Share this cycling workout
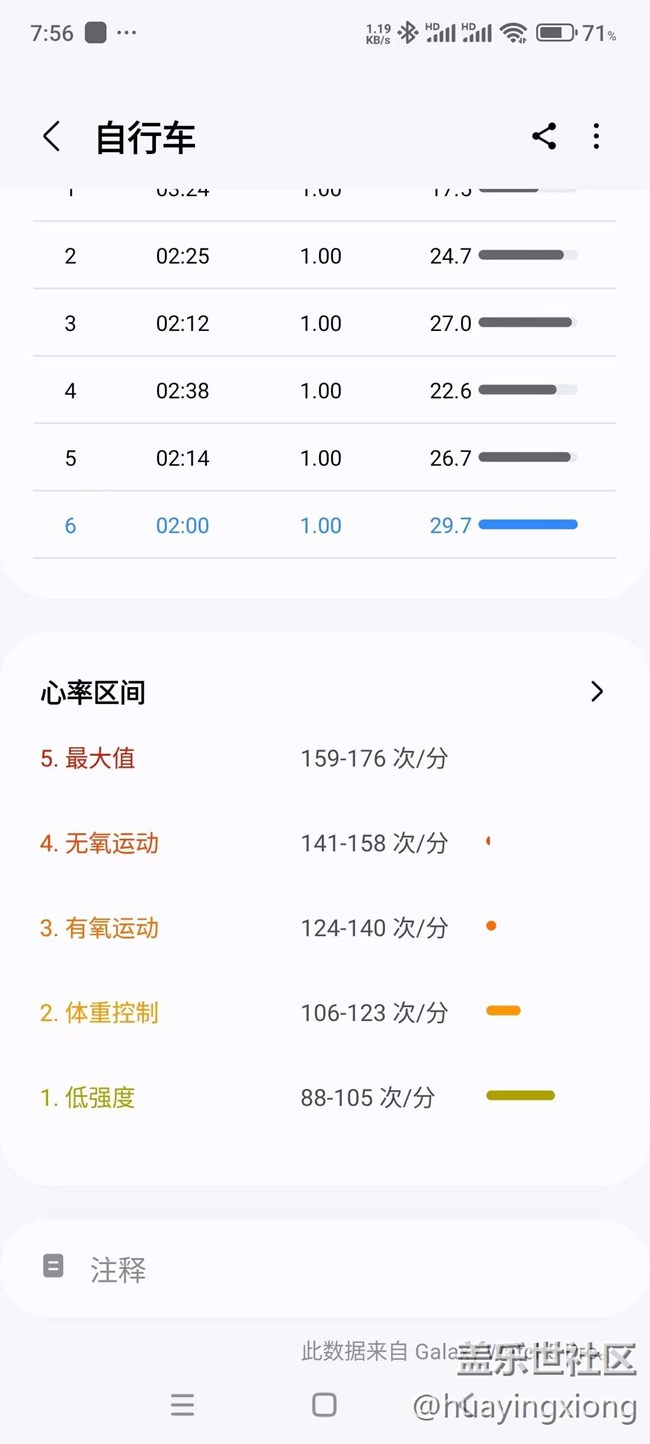The width and height of the screenshot is (650, 1444). (x=544, y=136)
